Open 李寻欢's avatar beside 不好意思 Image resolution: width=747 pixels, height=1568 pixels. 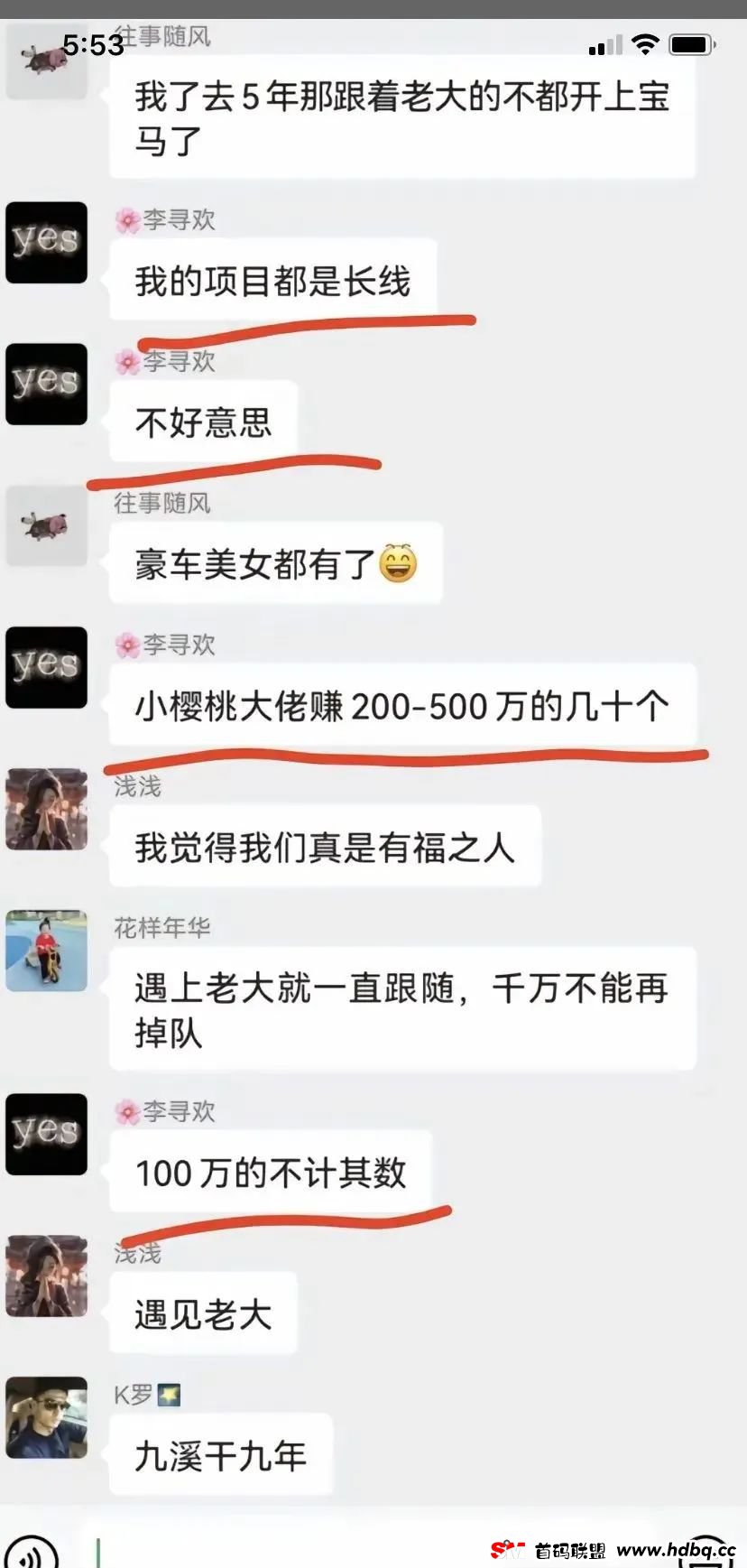point(47,384)
